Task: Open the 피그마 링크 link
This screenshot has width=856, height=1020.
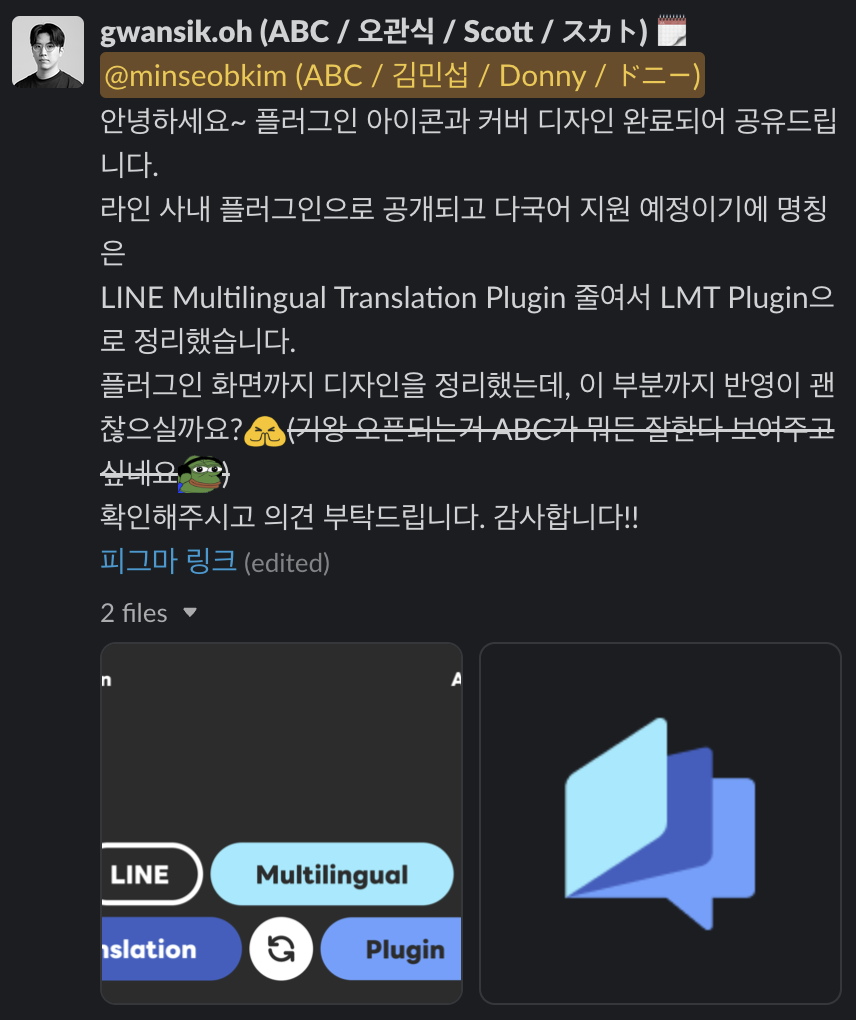Action: [168, 560]
